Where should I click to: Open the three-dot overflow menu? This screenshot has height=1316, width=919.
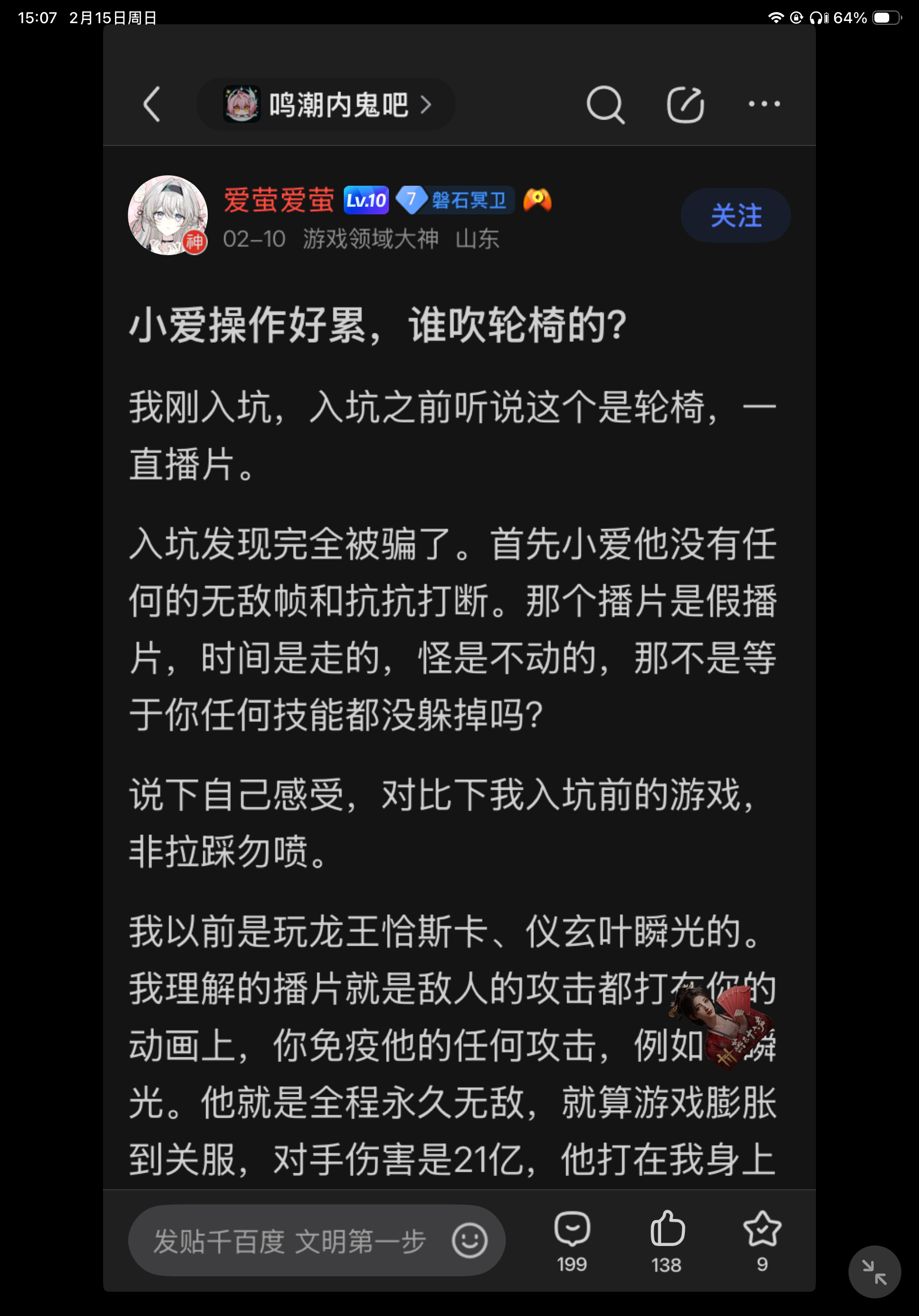click(x=764, y=104)
